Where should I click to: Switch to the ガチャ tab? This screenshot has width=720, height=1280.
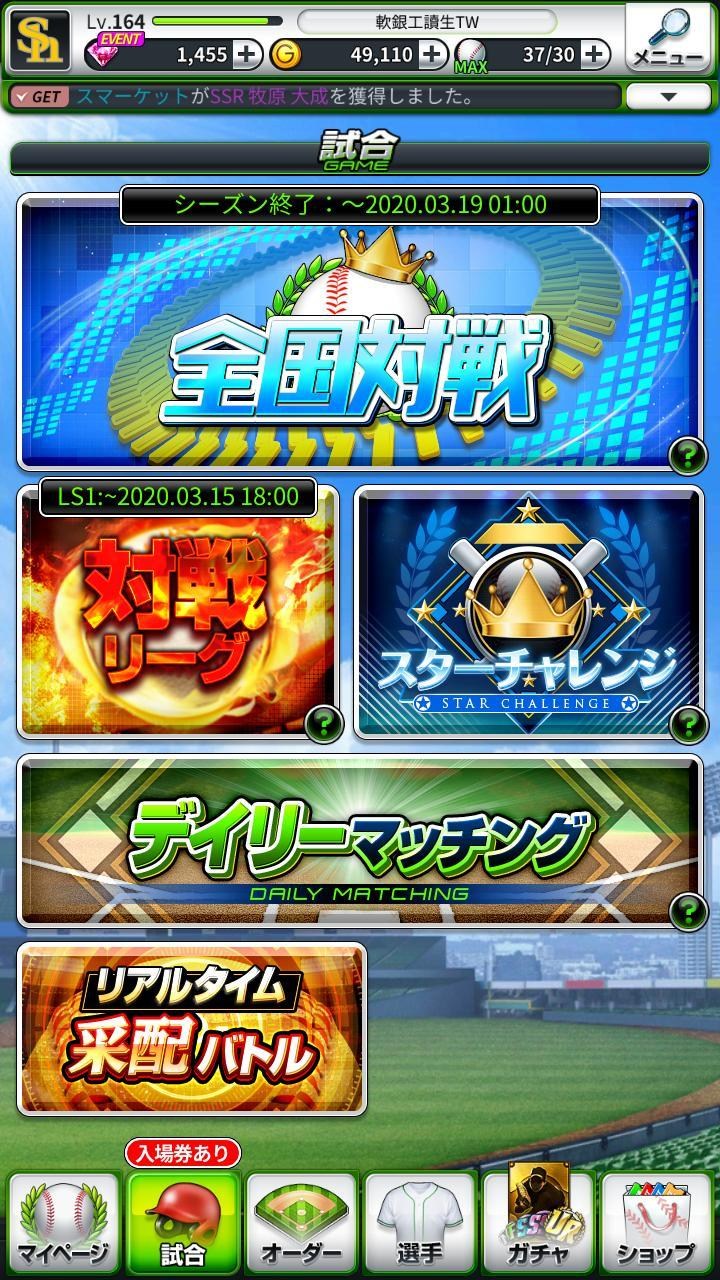click(x=537, y=1222)
